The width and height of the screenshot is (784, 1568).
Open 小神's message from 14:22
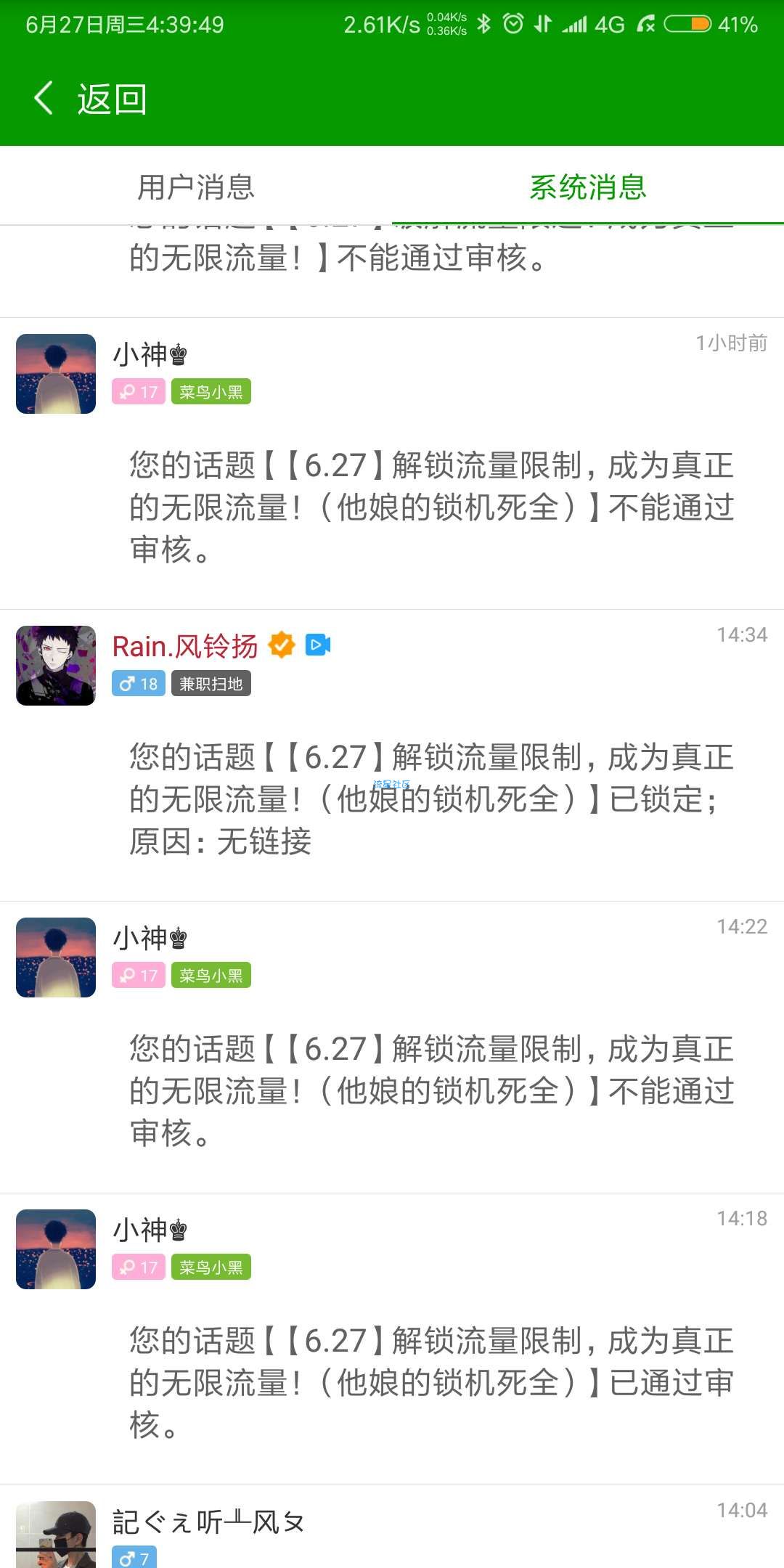click(x=431, y=1090)
